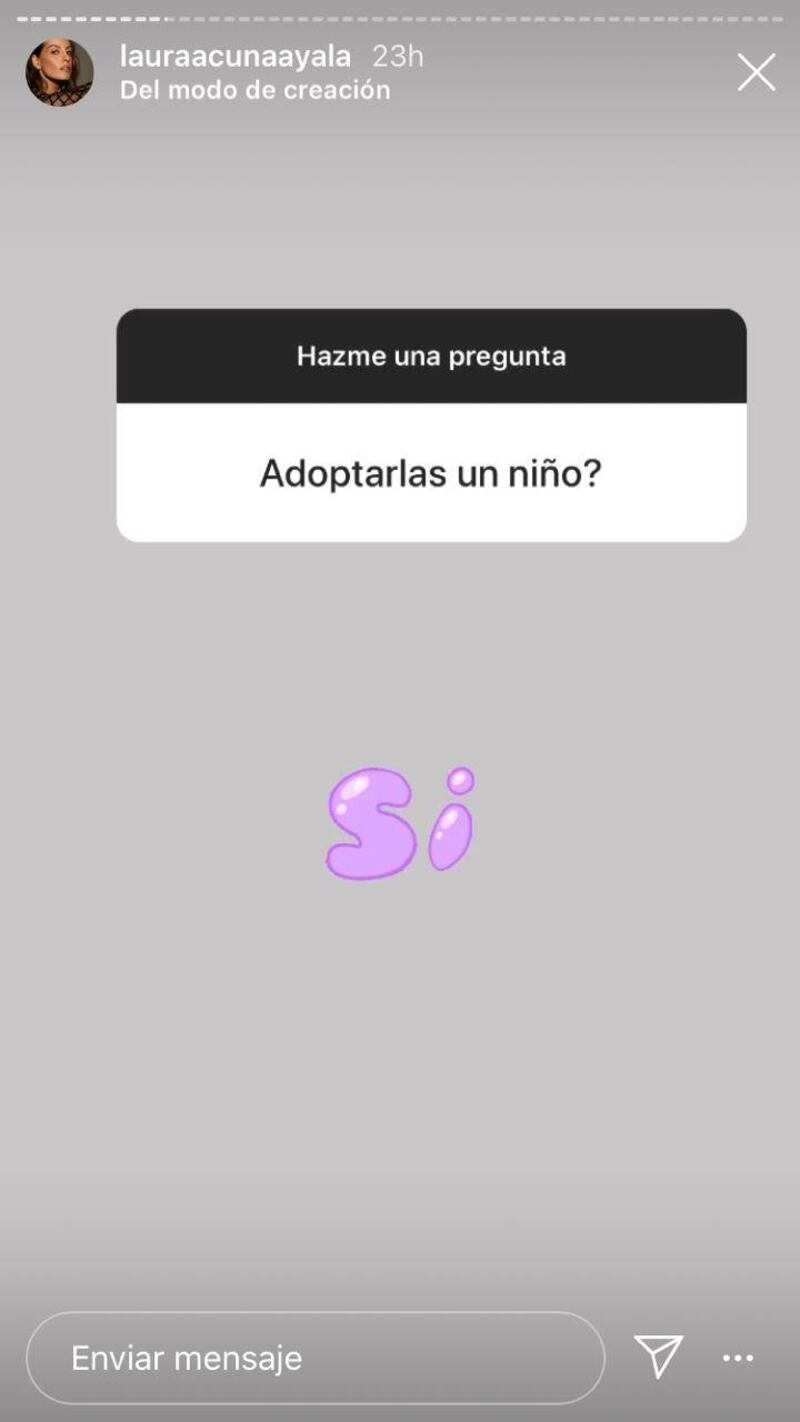Open lauraacunaayala's profile picture
The width and height of the screenshot is (800, 1422).
pos(60,73)
